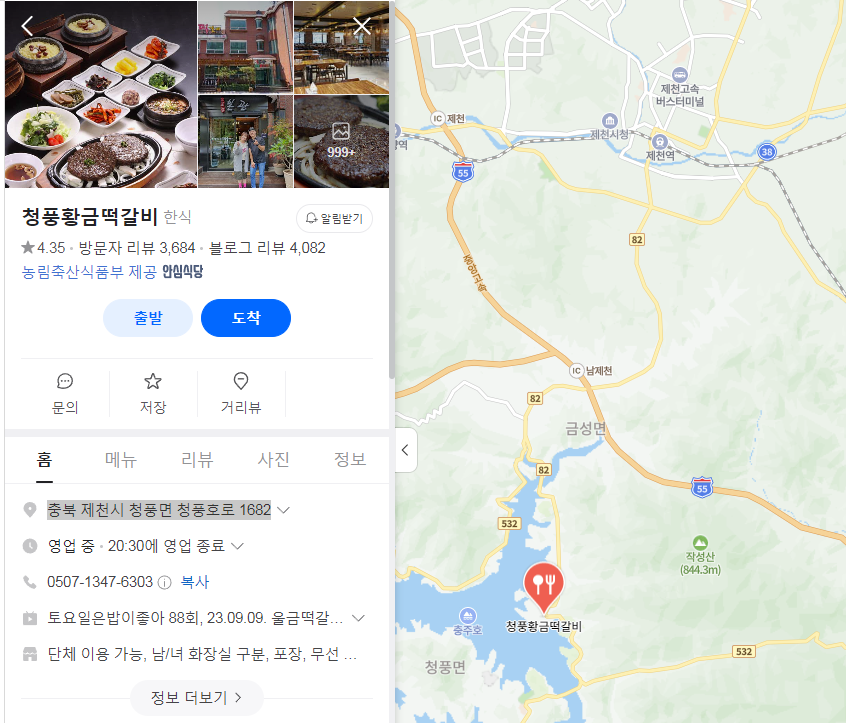Viewport: 846px width, 723px height.
Task: Tap the 알림받기 notification button
Action: pos(335,218)
